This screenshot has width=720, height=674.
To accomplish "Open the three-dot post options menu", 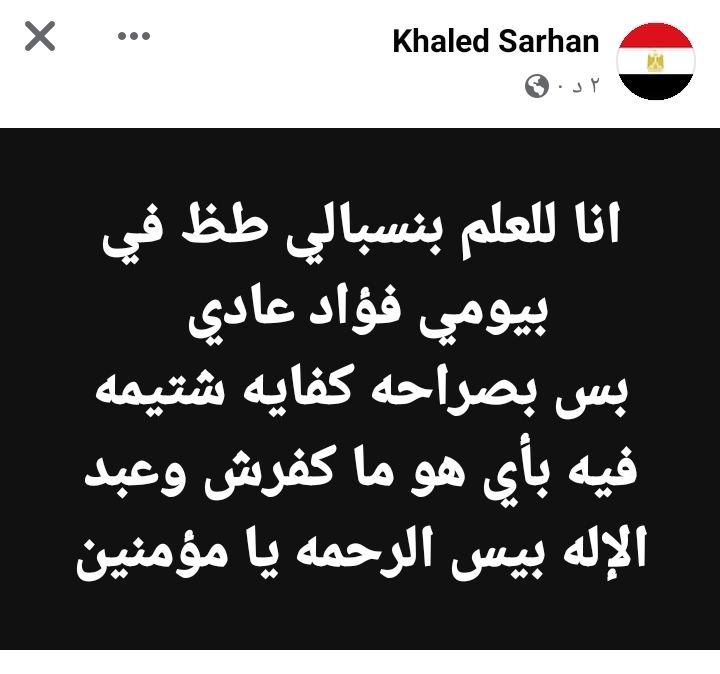I will tap(132, 37).
